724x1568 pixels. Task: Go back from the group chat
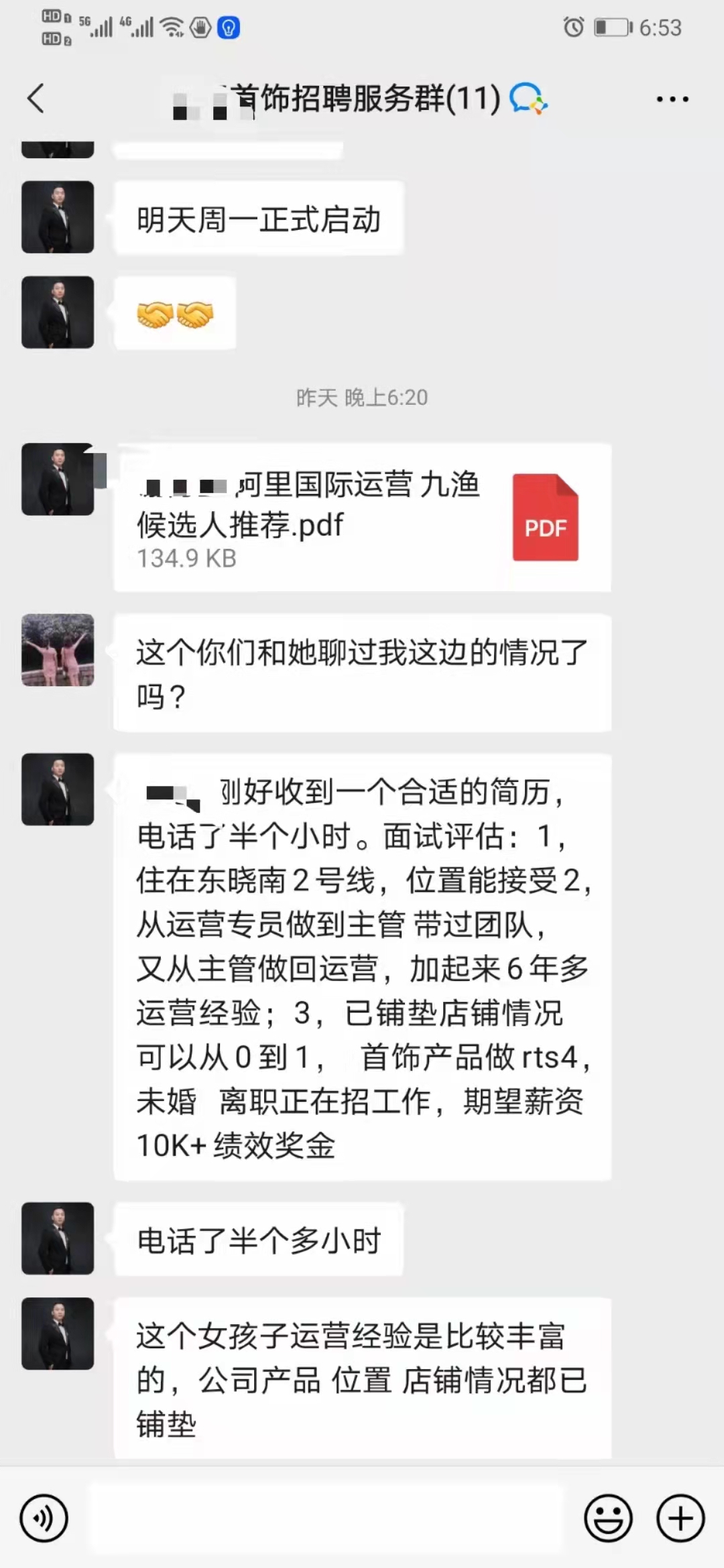point(36,99)
